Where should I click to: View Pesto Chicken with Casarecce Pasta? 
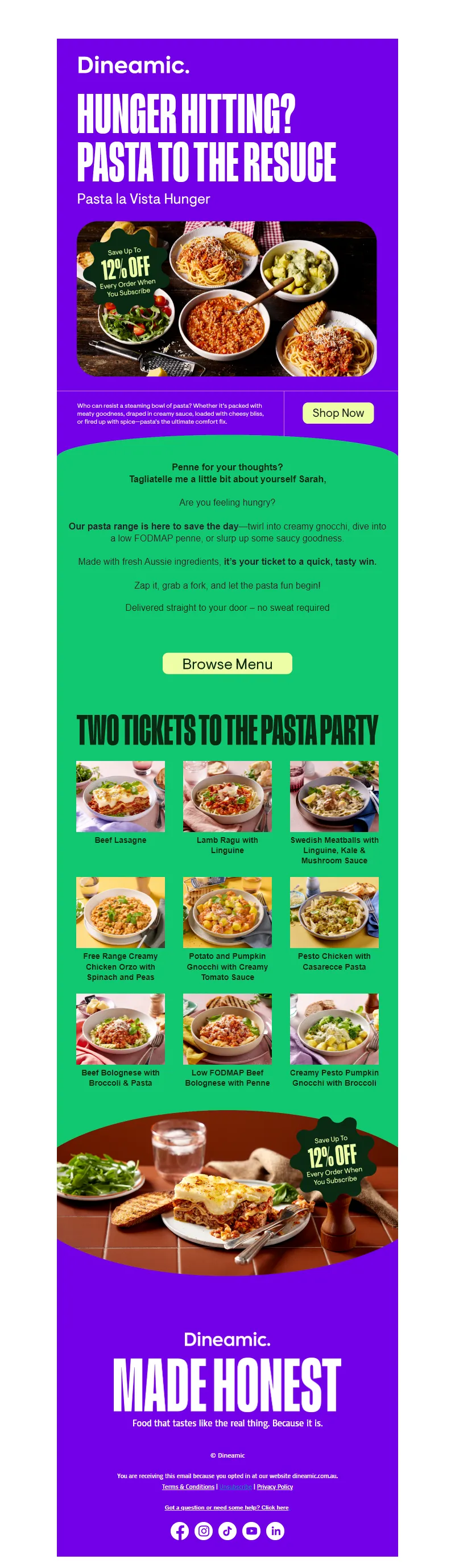(x=334, y=912)
